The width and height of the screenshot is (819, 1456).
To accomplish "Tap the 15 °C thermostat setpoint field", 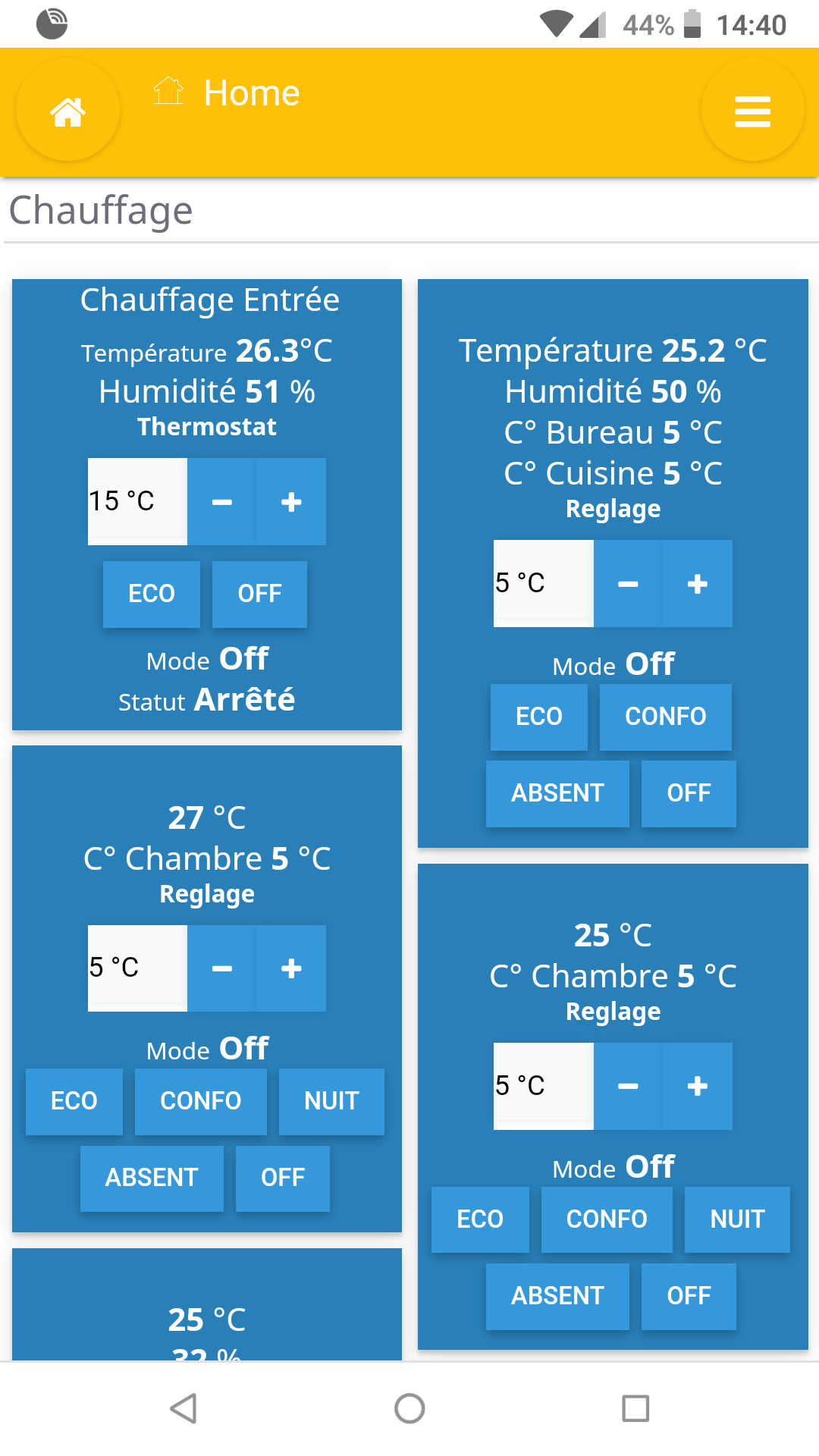I will [137, 501].
